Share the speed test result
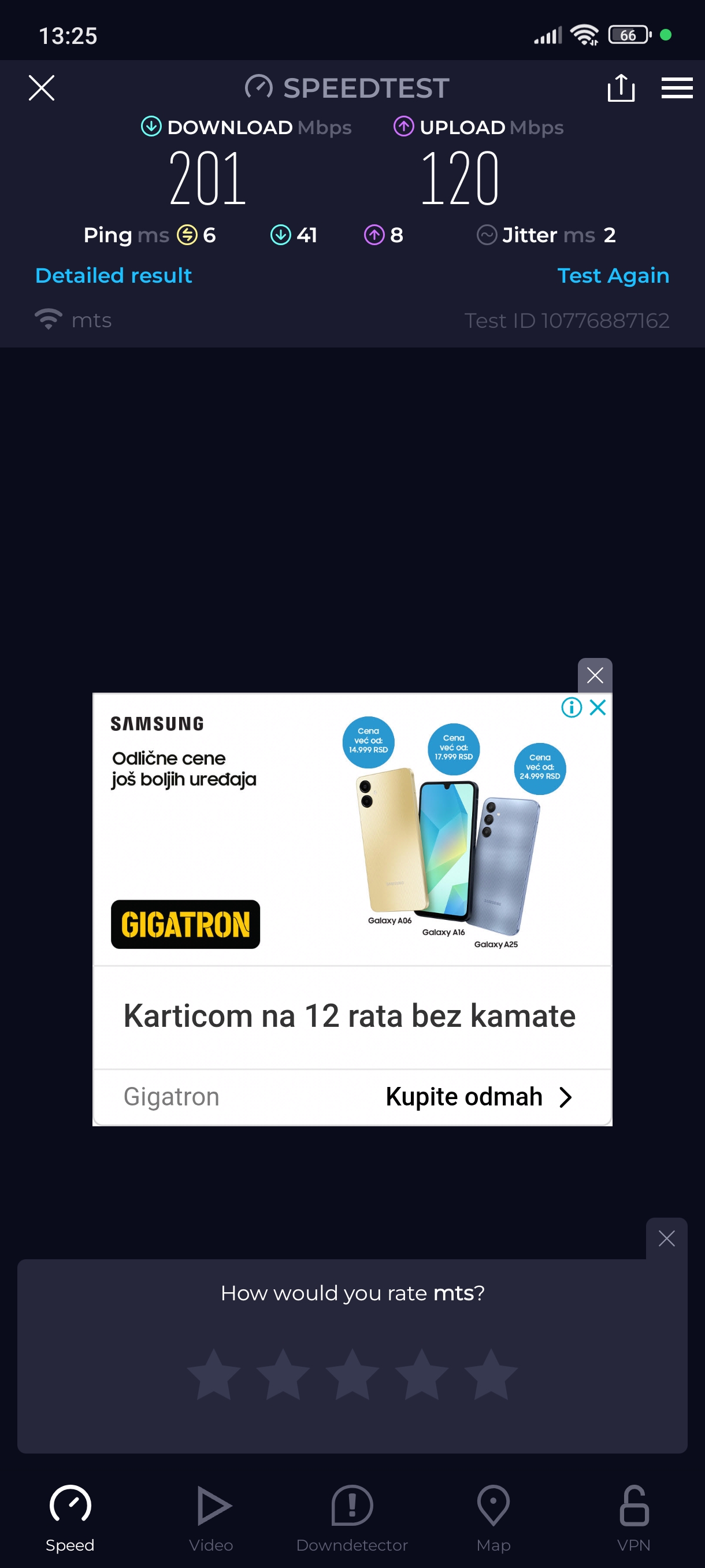Image resolution: width=705 pixels, height=1568 pixels. [621, 88]
